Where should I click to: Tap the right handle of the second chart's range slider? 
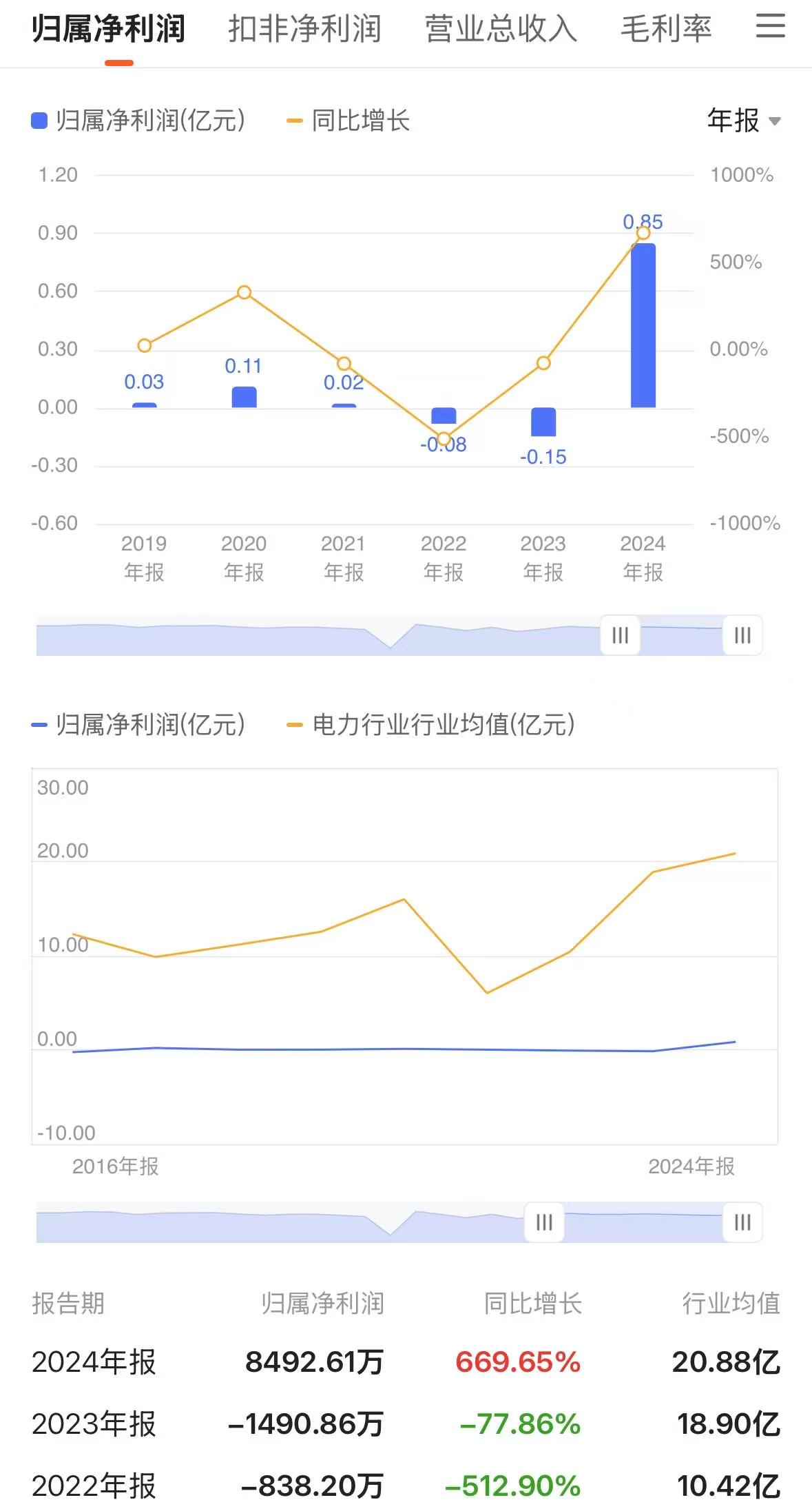pyautogui.click(x=742, y=1222)
